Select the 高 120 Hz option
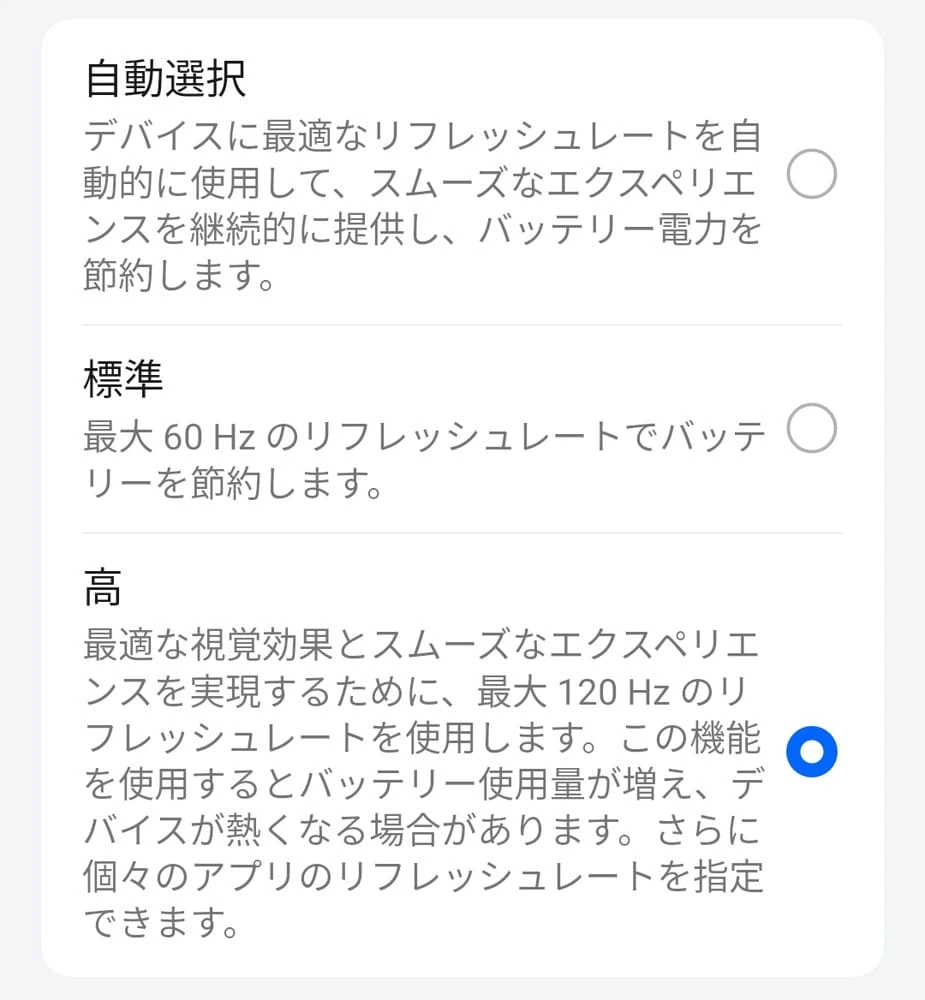Screen dimensions: 925x1000 (811, 751)
